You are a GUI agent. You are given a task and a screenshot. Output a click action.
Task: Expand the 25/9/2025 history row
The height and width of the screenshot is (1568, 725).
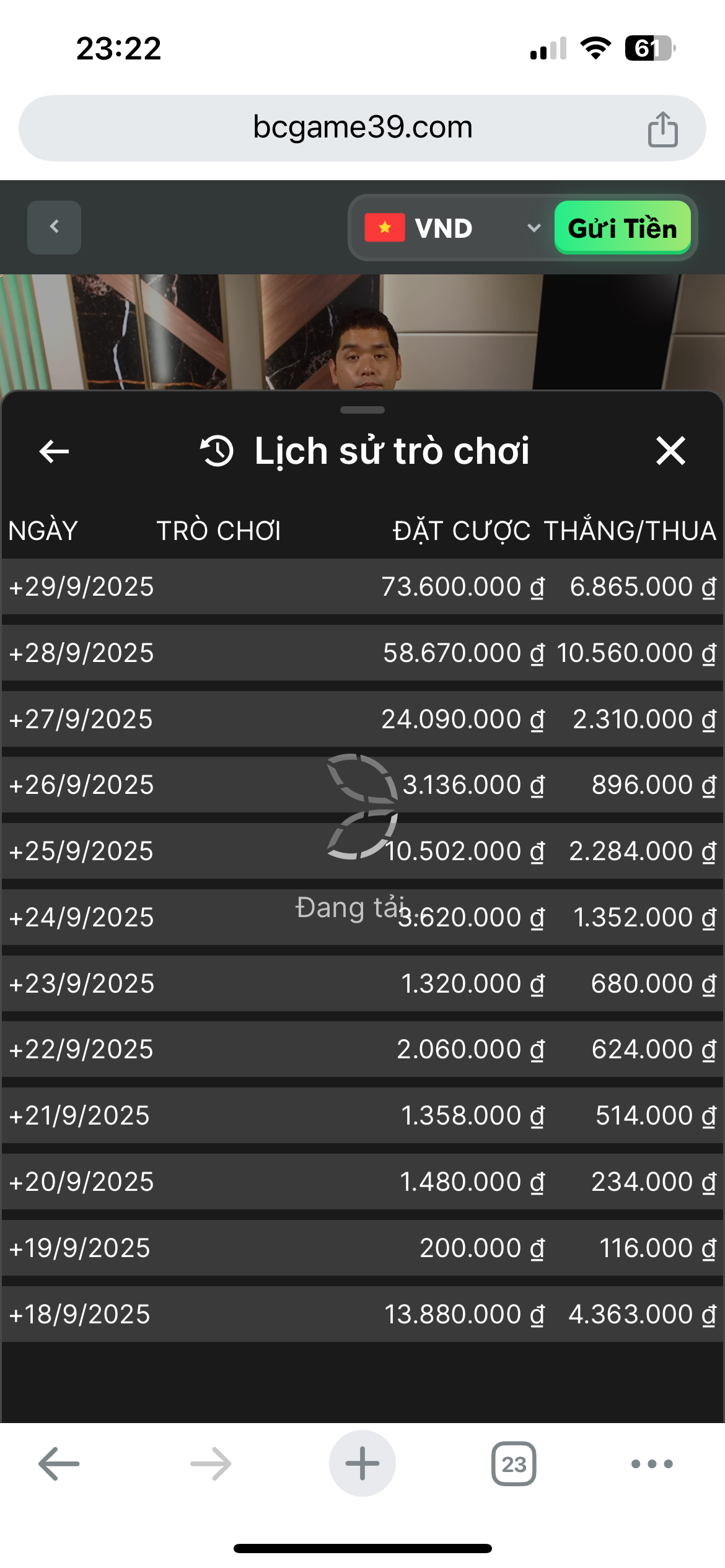(81, 852)
